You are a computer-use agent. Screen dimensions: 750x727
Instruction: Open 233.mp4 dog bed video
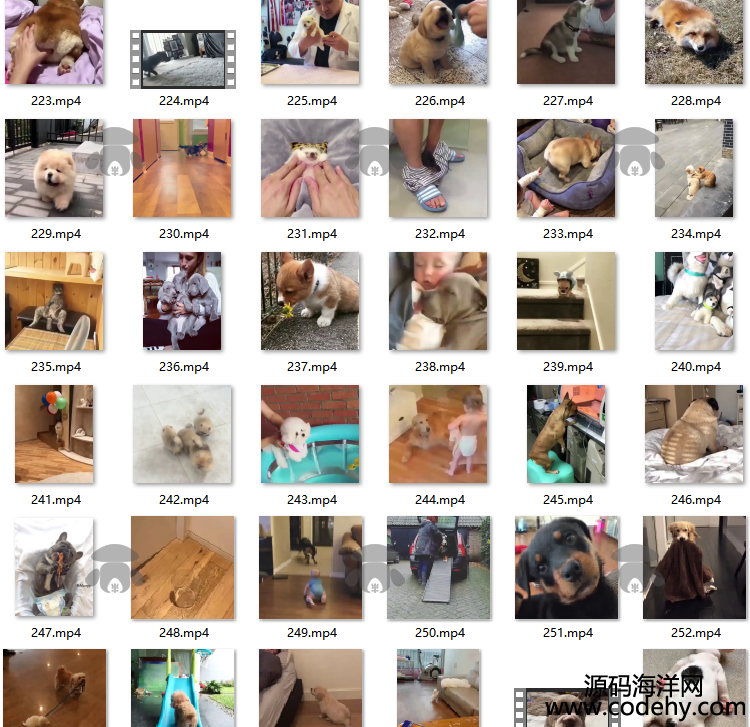(567, 168)
